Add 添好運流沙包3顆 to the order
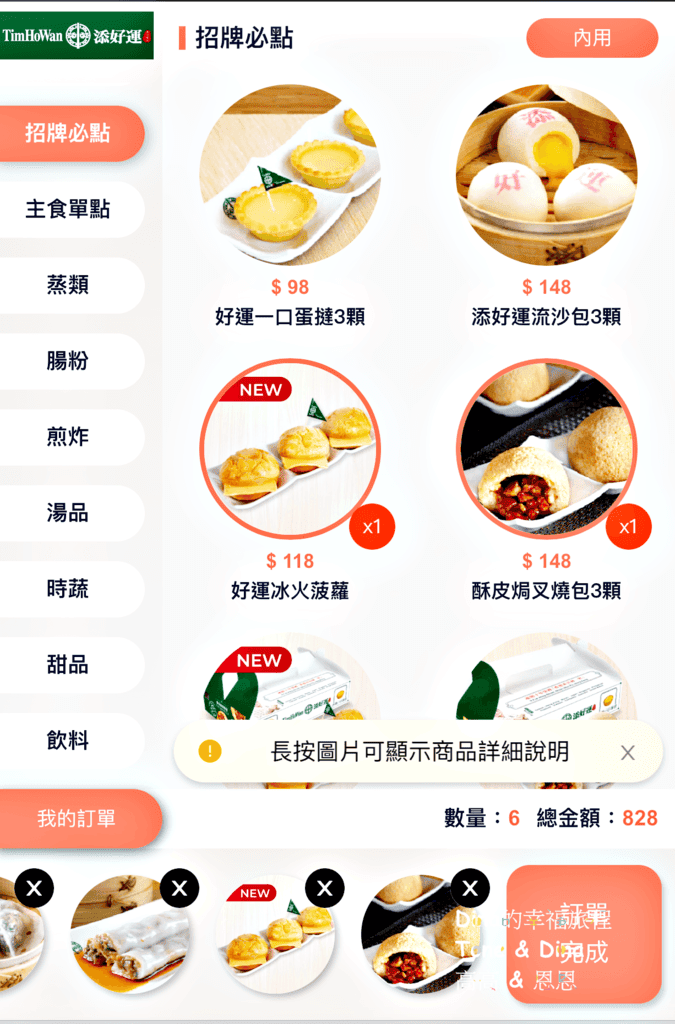Image resolution: width=675 pixels, height=1024 pixels. coord(546,175)
